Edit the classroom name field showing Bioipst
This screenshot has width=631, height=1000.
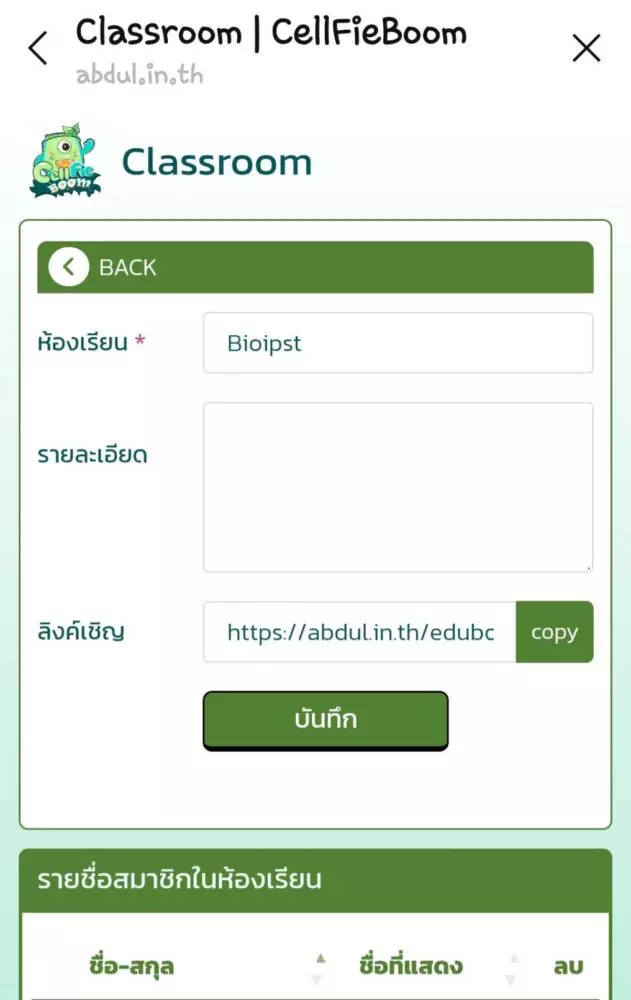[397, 343]
